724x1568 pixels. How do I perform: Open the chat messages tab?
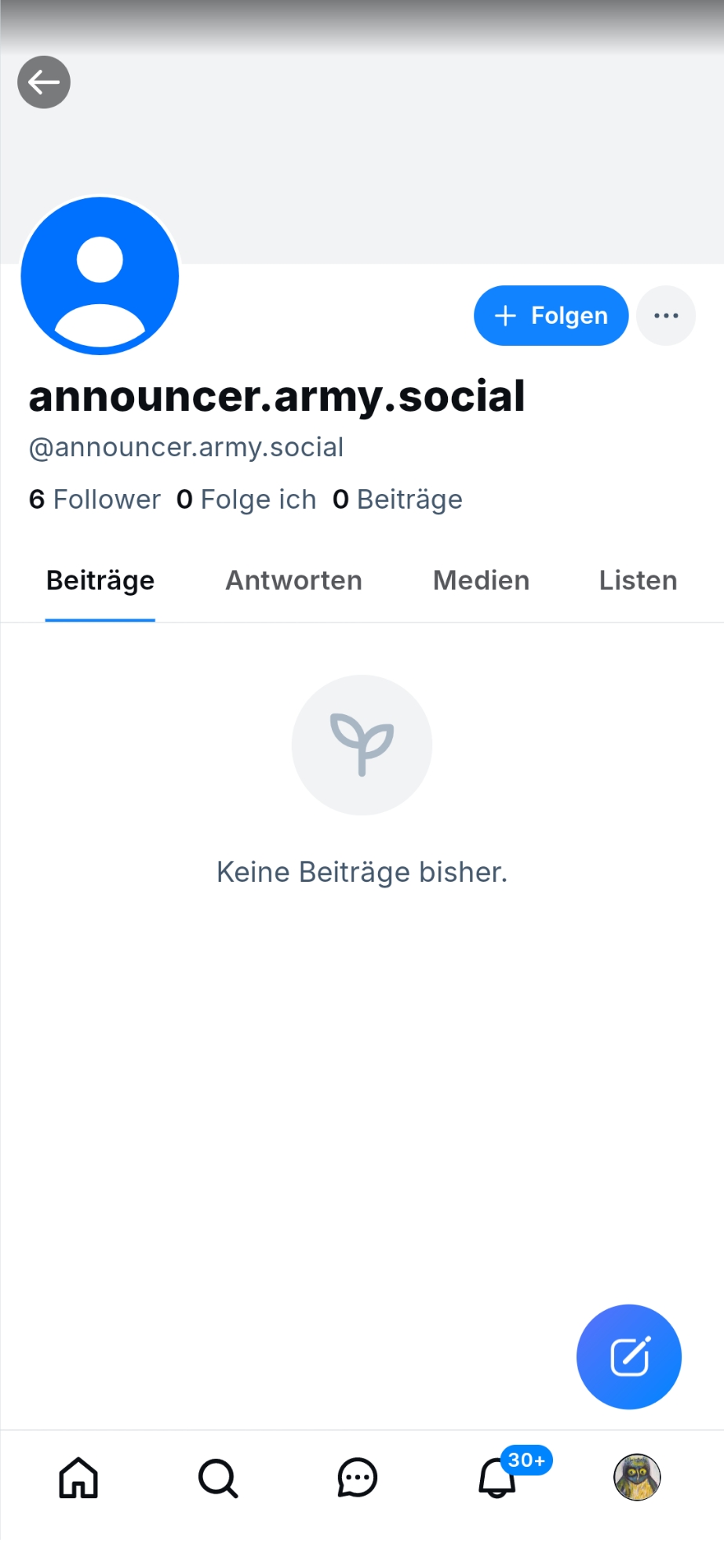358,1478
